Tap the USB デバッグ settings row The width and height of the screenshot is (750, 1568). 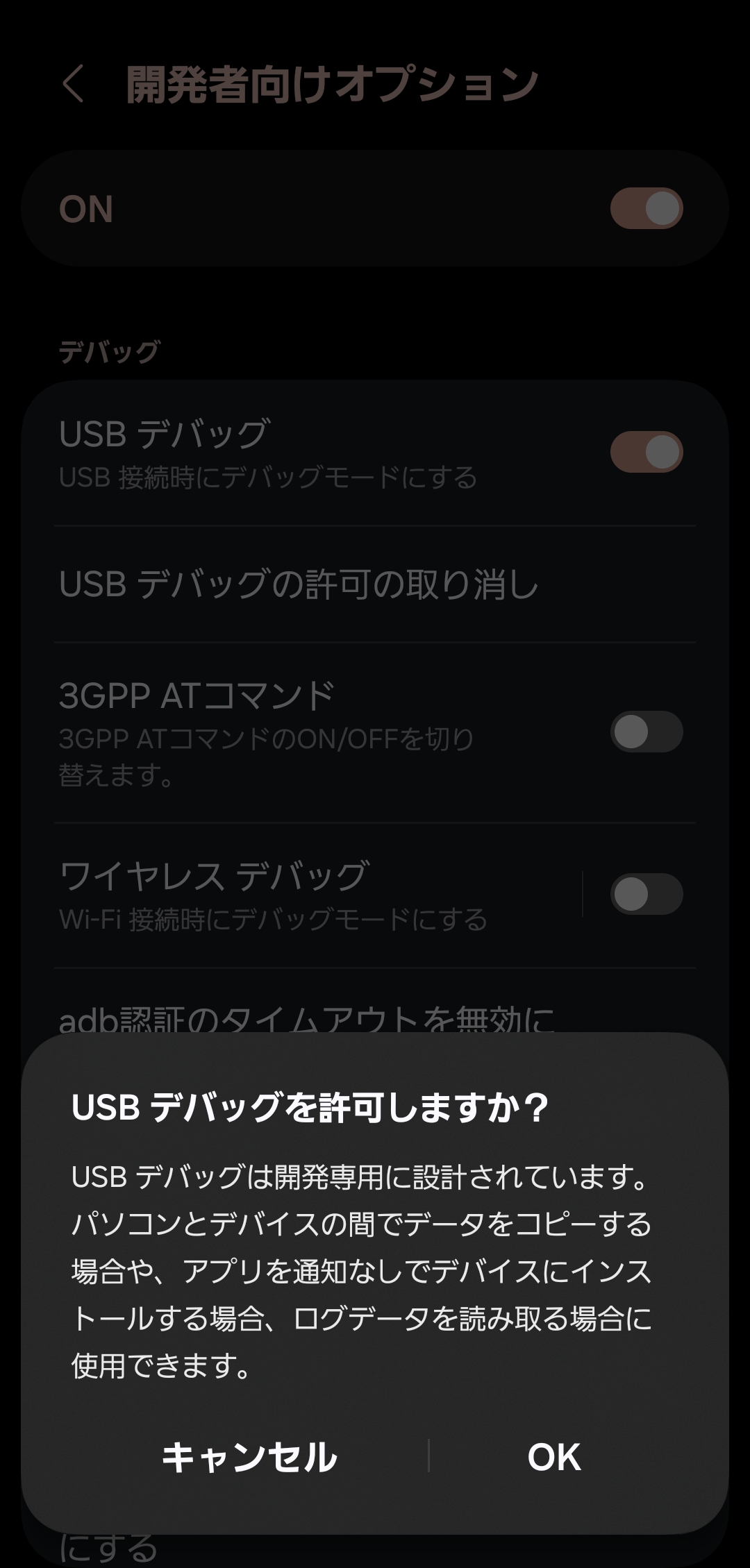coord(278,451)
